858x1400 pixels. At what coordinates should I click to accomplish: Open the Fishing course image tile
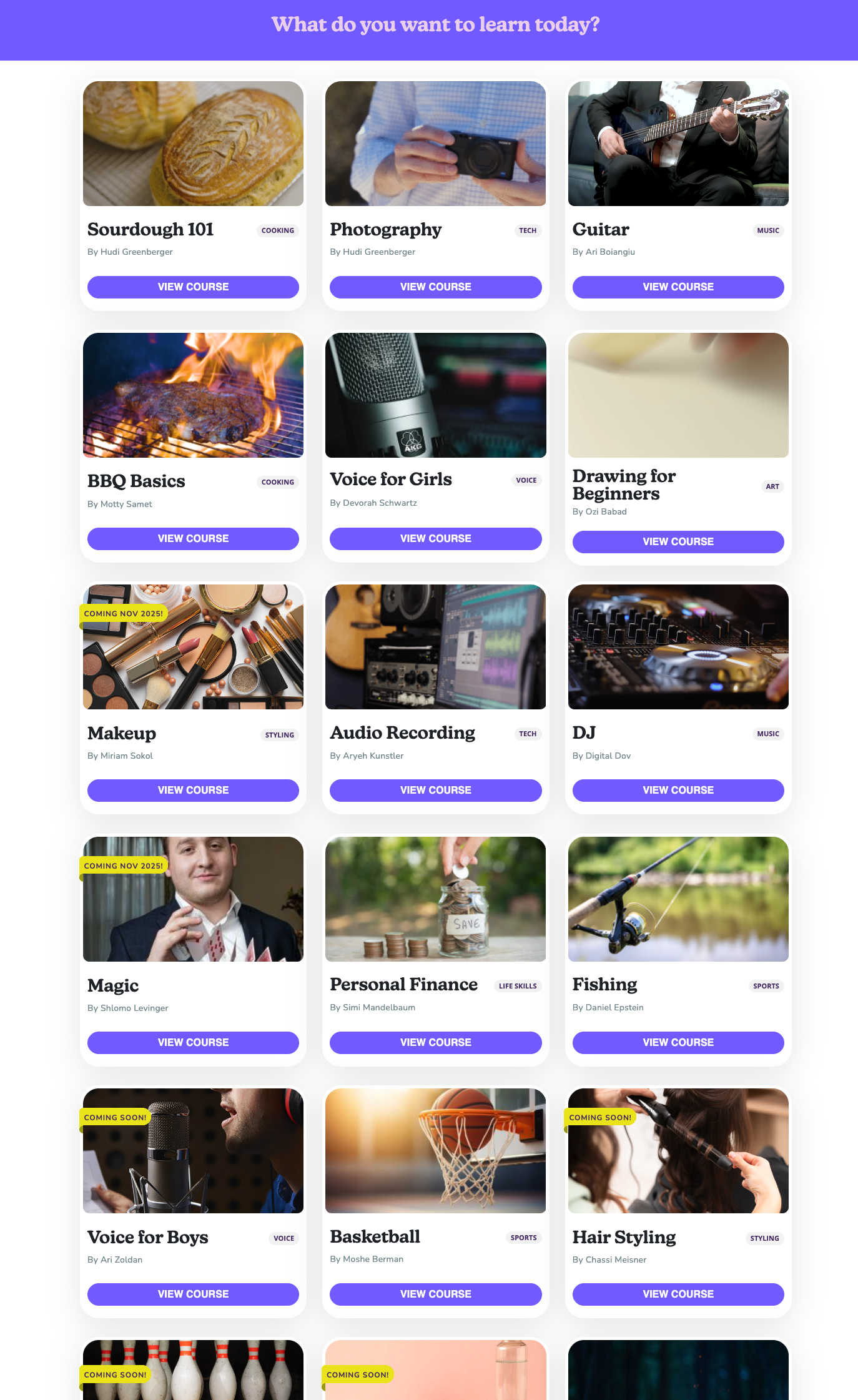point(678,899)
